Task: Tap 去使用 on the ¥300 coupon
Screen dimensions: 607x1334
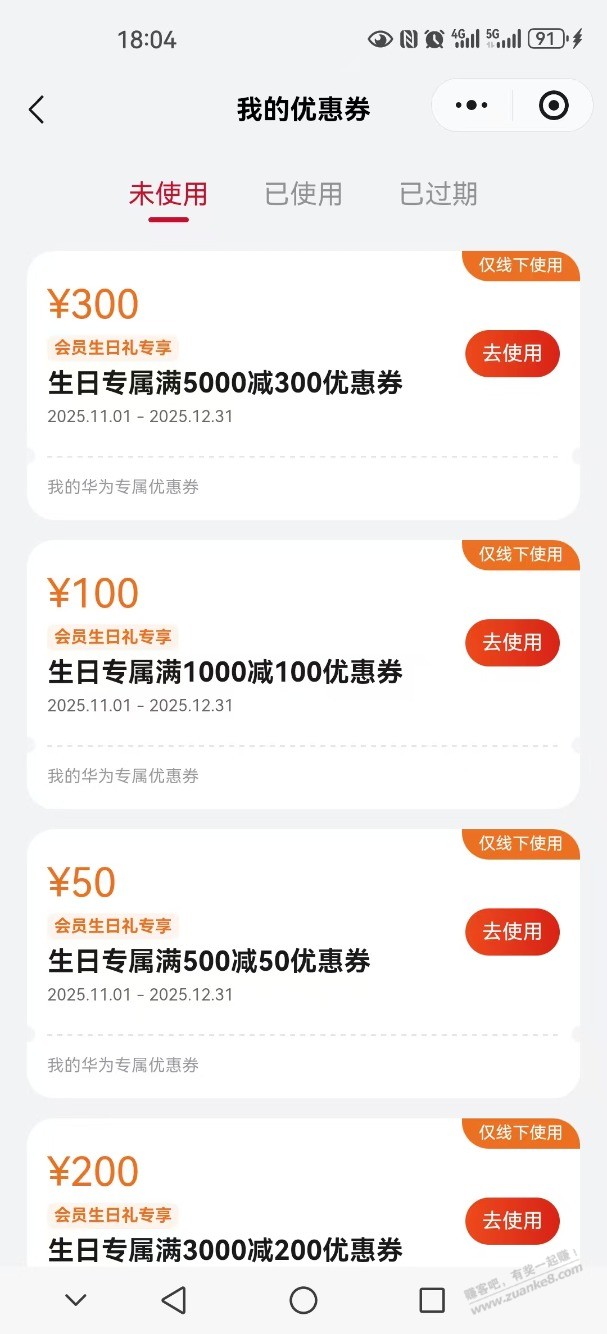Action: pos(512,353)
